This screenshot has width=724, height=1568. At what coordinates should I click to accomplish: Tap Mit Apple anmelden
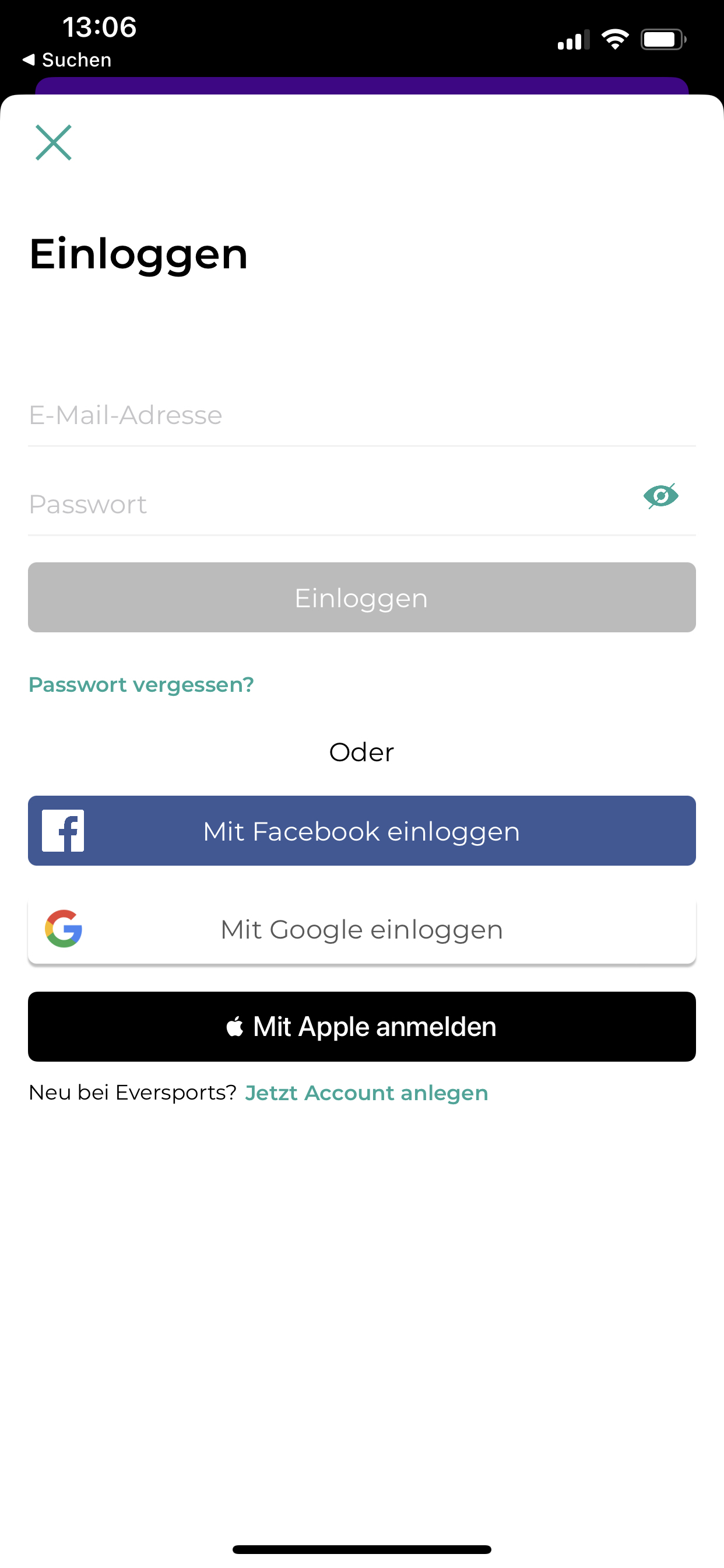361,1025
